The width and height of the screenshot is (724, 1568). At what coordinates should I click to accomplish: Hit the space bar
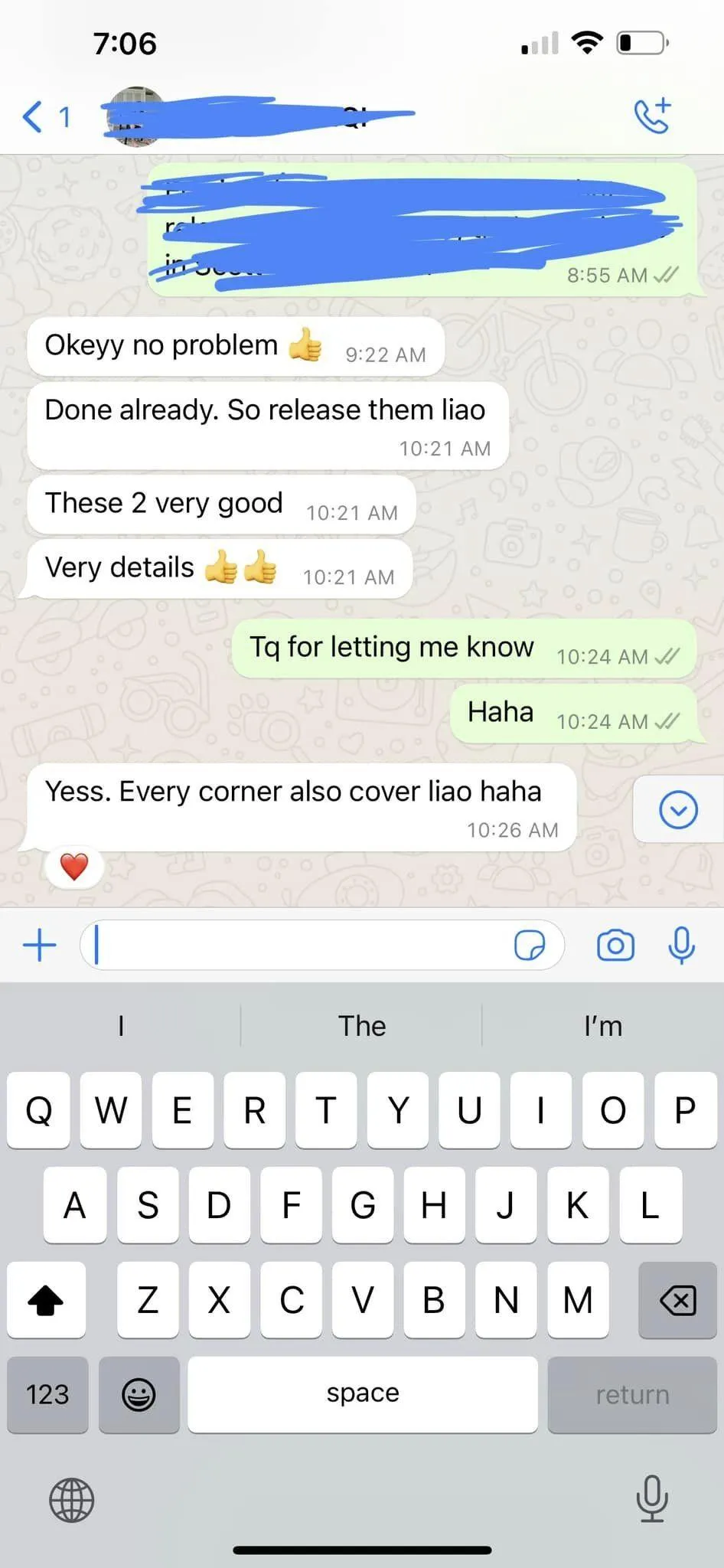[363, 1394]
